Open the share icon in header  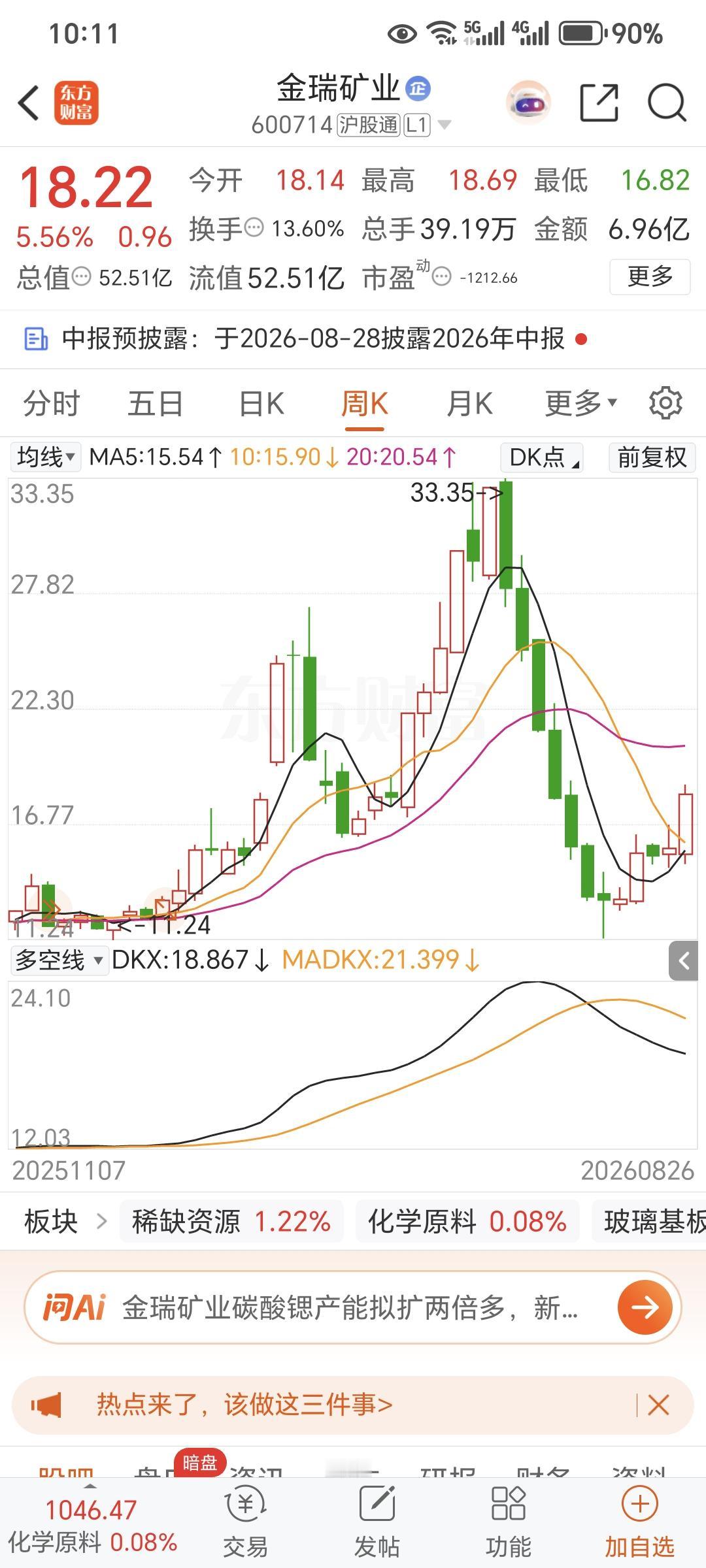pyautogui.click(x=599, y=103)
